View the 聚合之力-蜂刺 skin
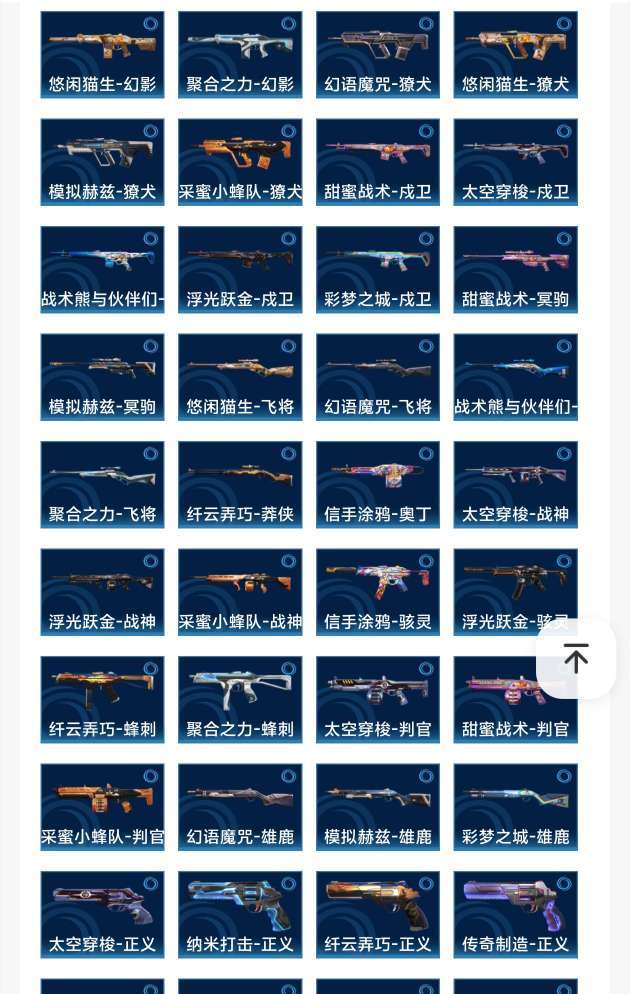Screen dimensions: 630x994 (240, 700)
